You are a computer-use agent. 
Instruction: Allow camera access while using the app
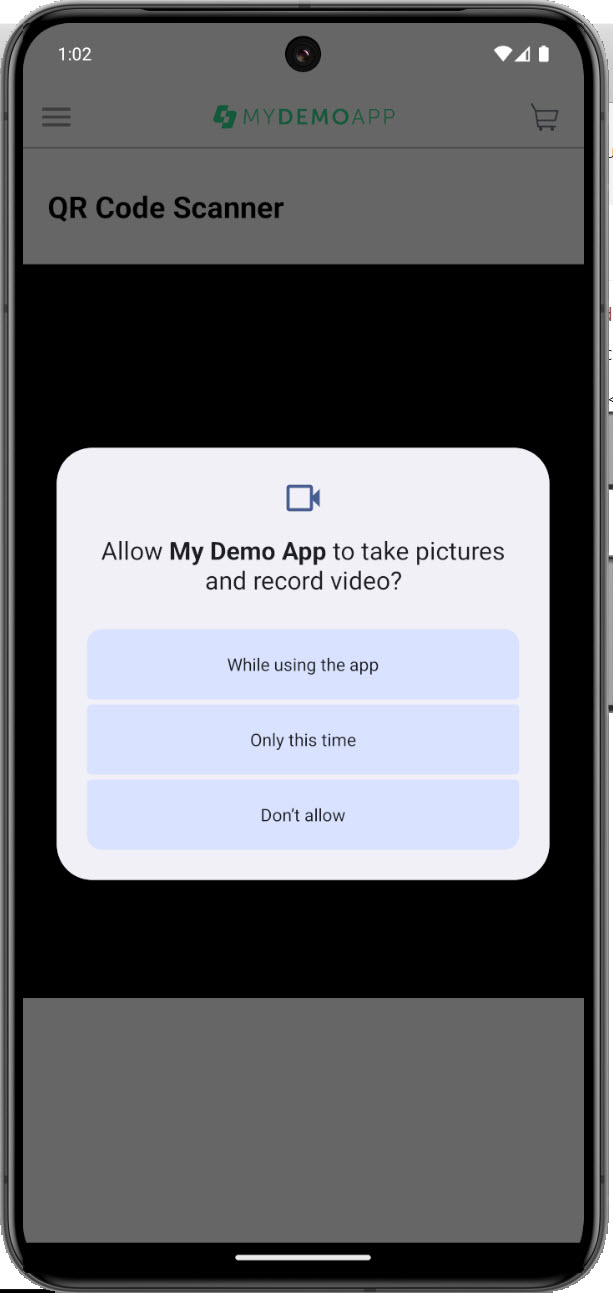[x=303, y=664]
